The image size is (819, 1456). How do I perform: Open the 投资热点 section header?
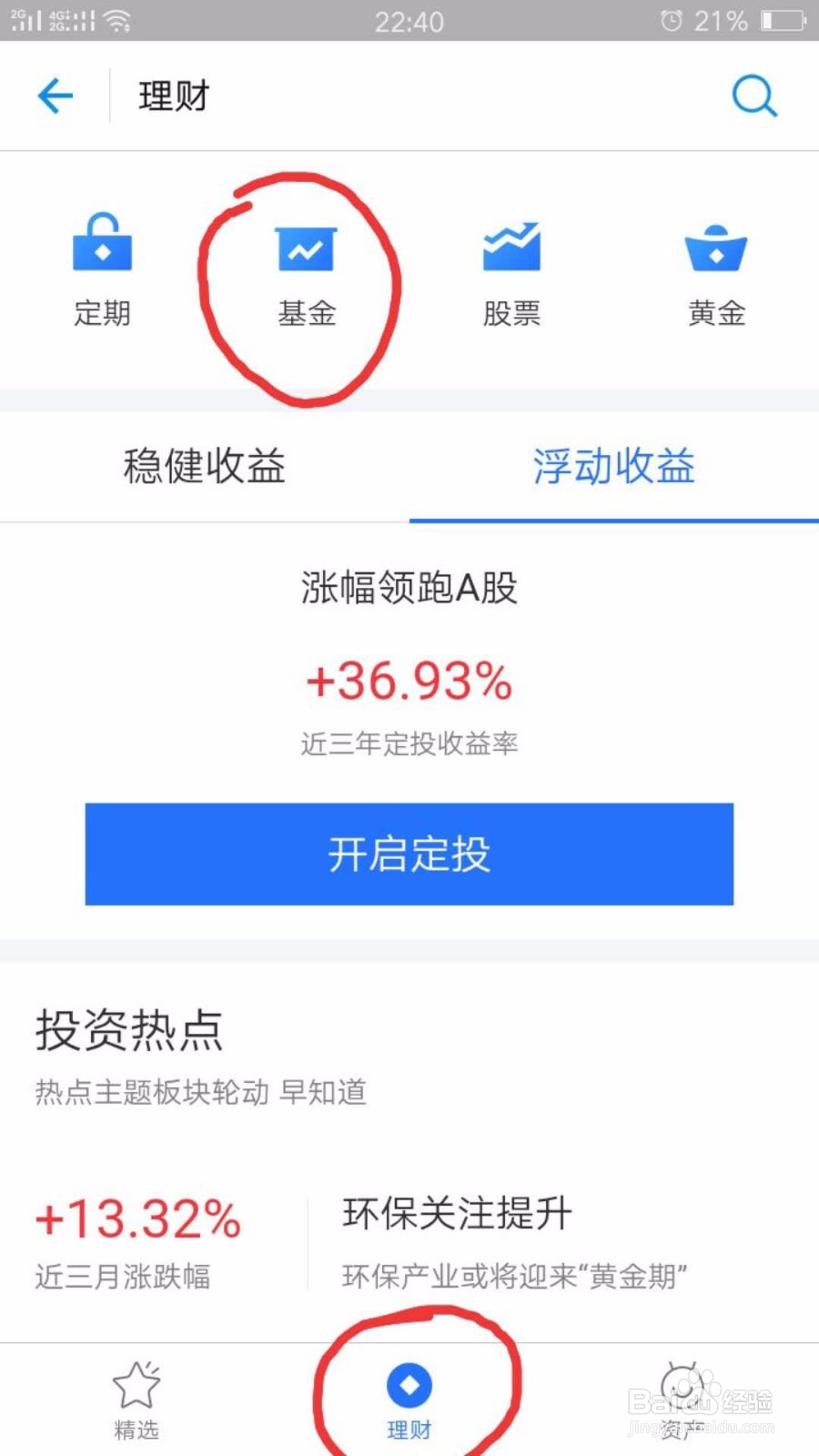pos(130,1029)
